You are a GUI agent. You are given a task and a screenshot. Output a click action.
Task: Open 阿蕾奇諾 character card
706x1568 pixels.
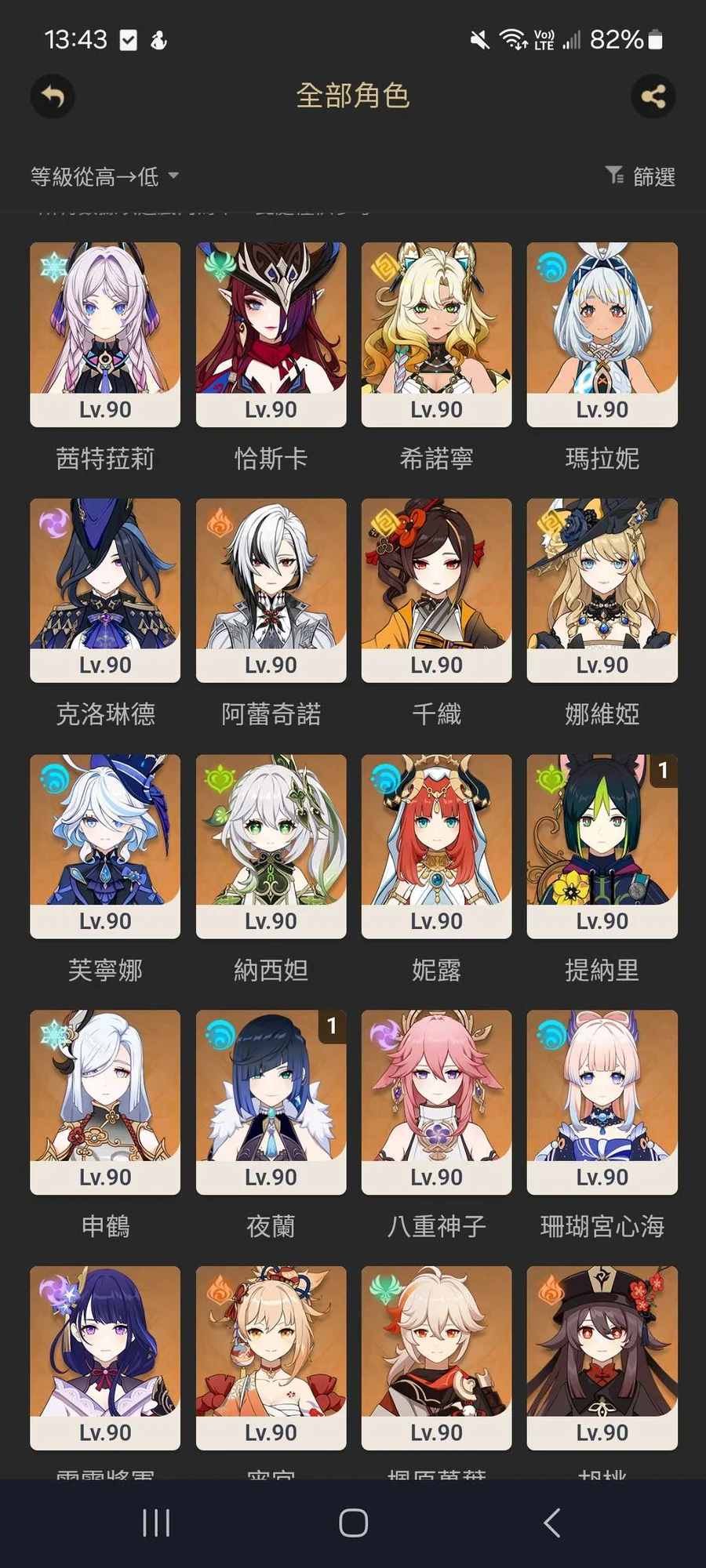pyautogui.click(x=271, y=590)
